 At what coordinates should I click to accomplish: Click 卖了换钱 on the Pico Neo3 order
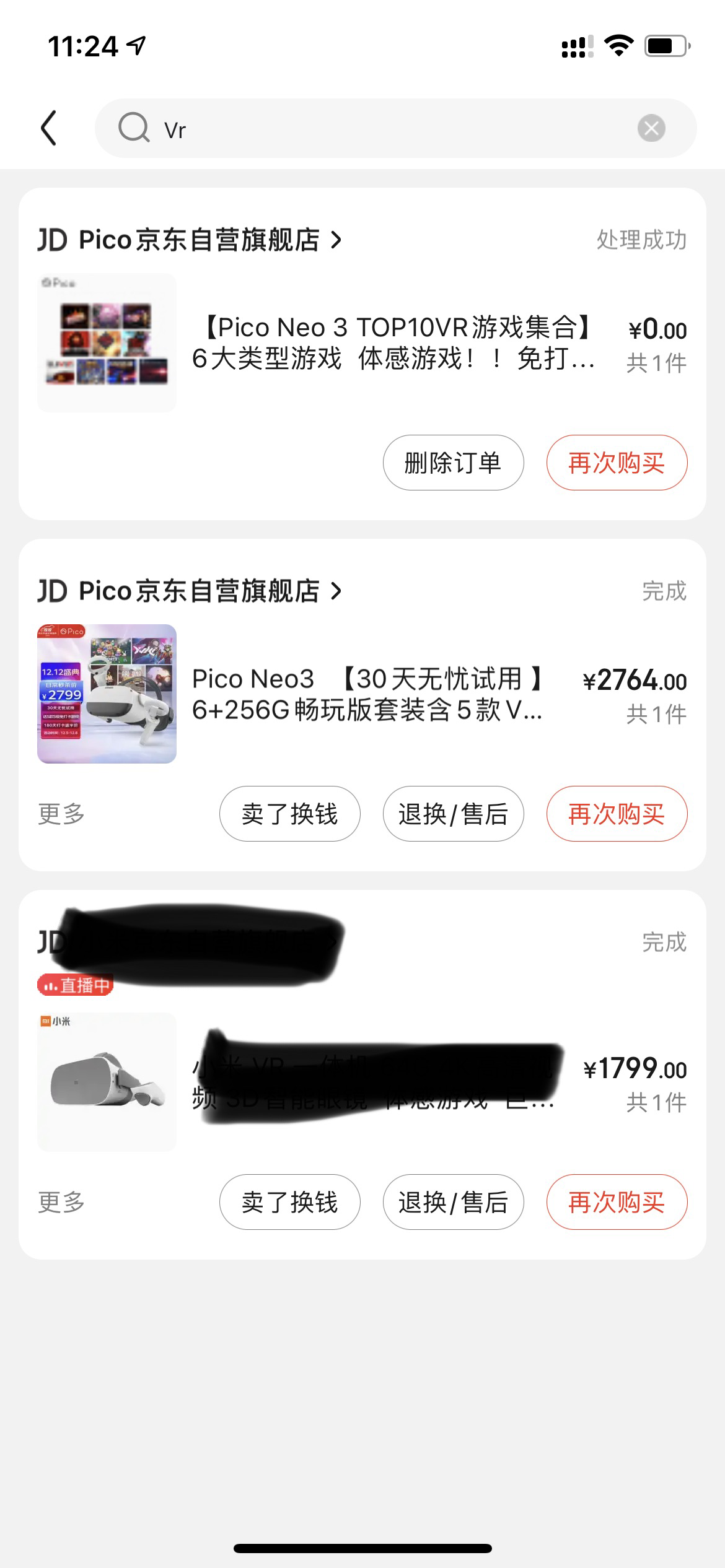click(291, 815)
